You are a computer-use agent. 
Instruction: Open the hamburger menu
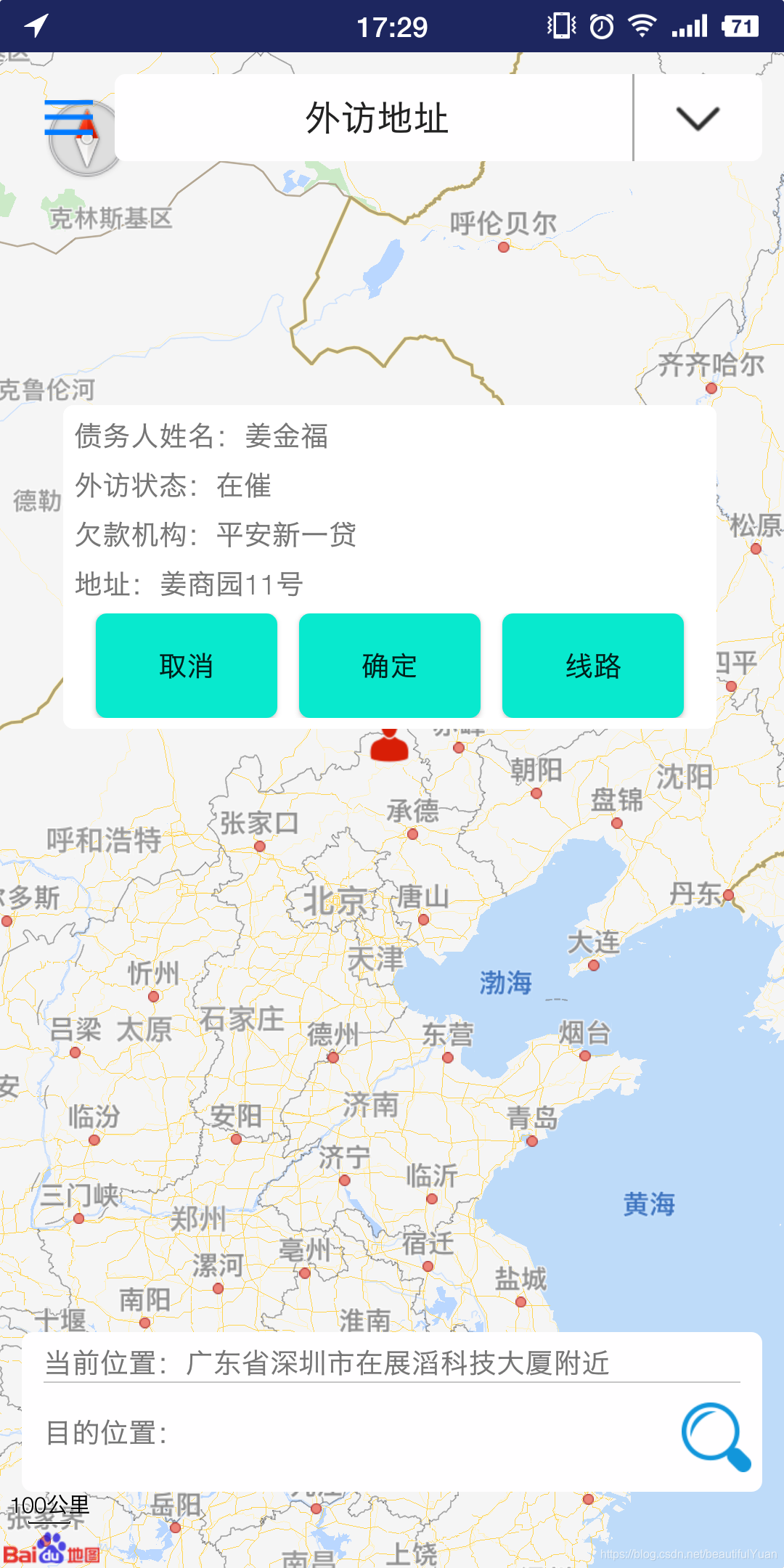[x=68, y=117]
